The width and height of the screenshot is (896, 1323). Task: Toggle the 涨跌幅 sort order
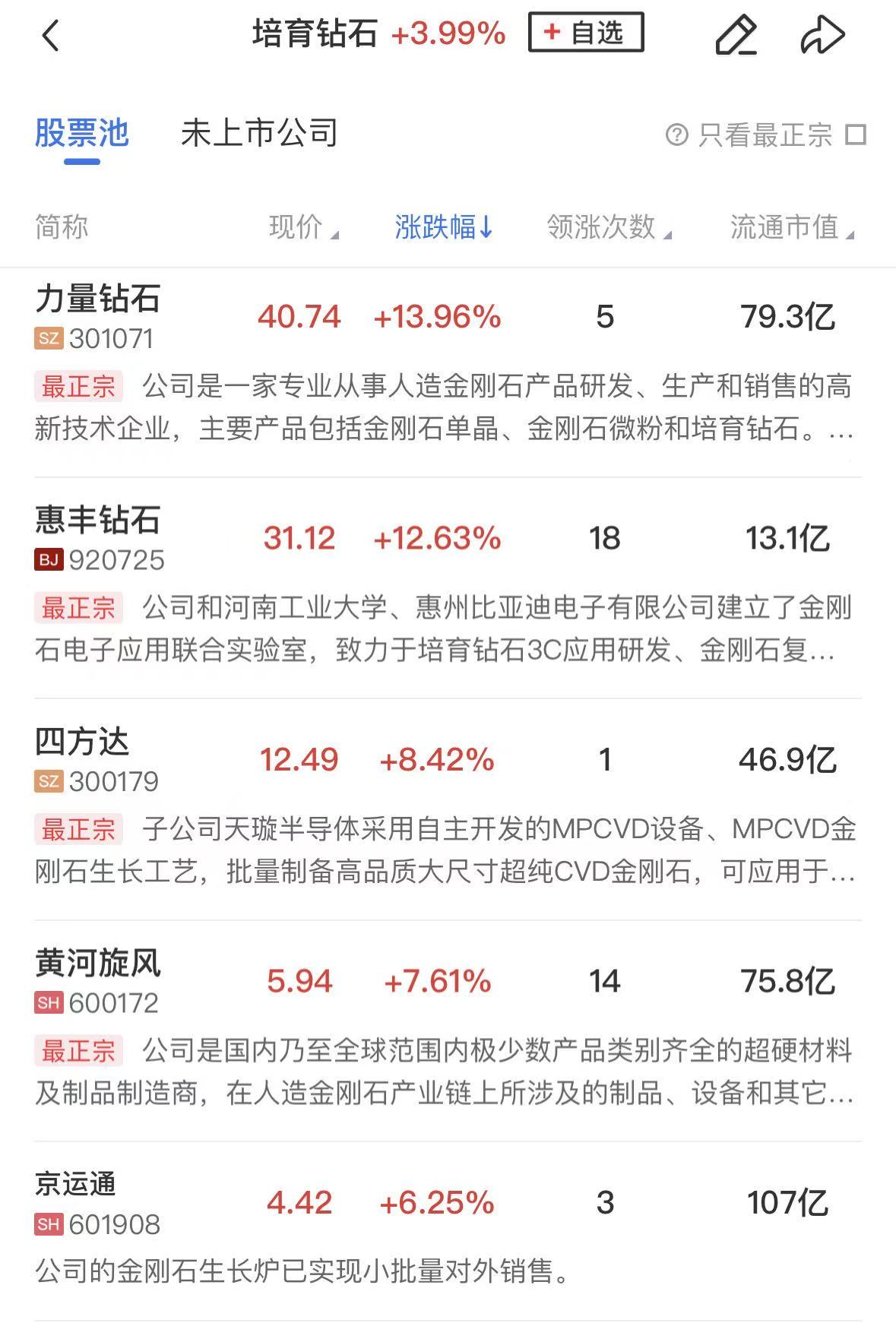click(444, 227)
